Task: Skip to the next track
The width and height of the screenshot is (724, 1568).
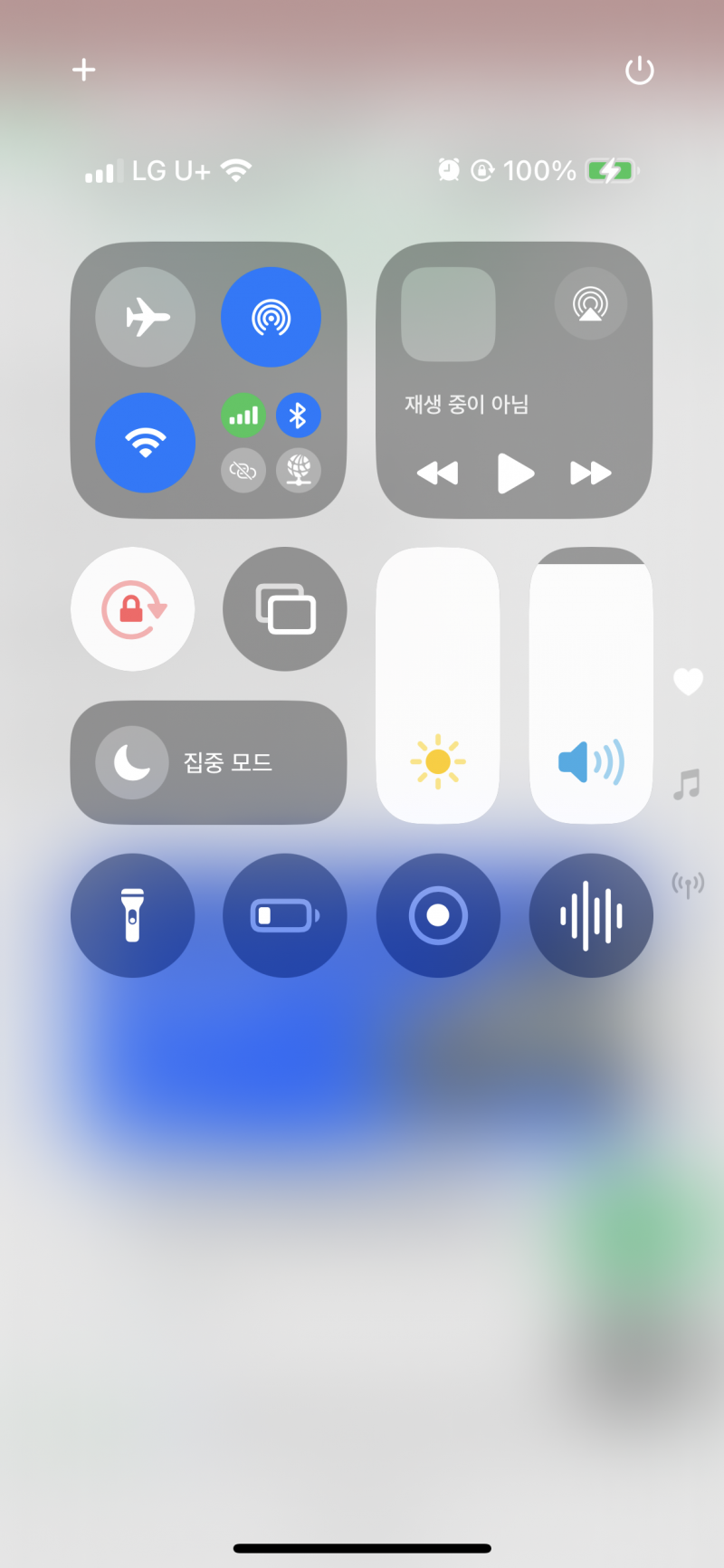Action: 591,473
